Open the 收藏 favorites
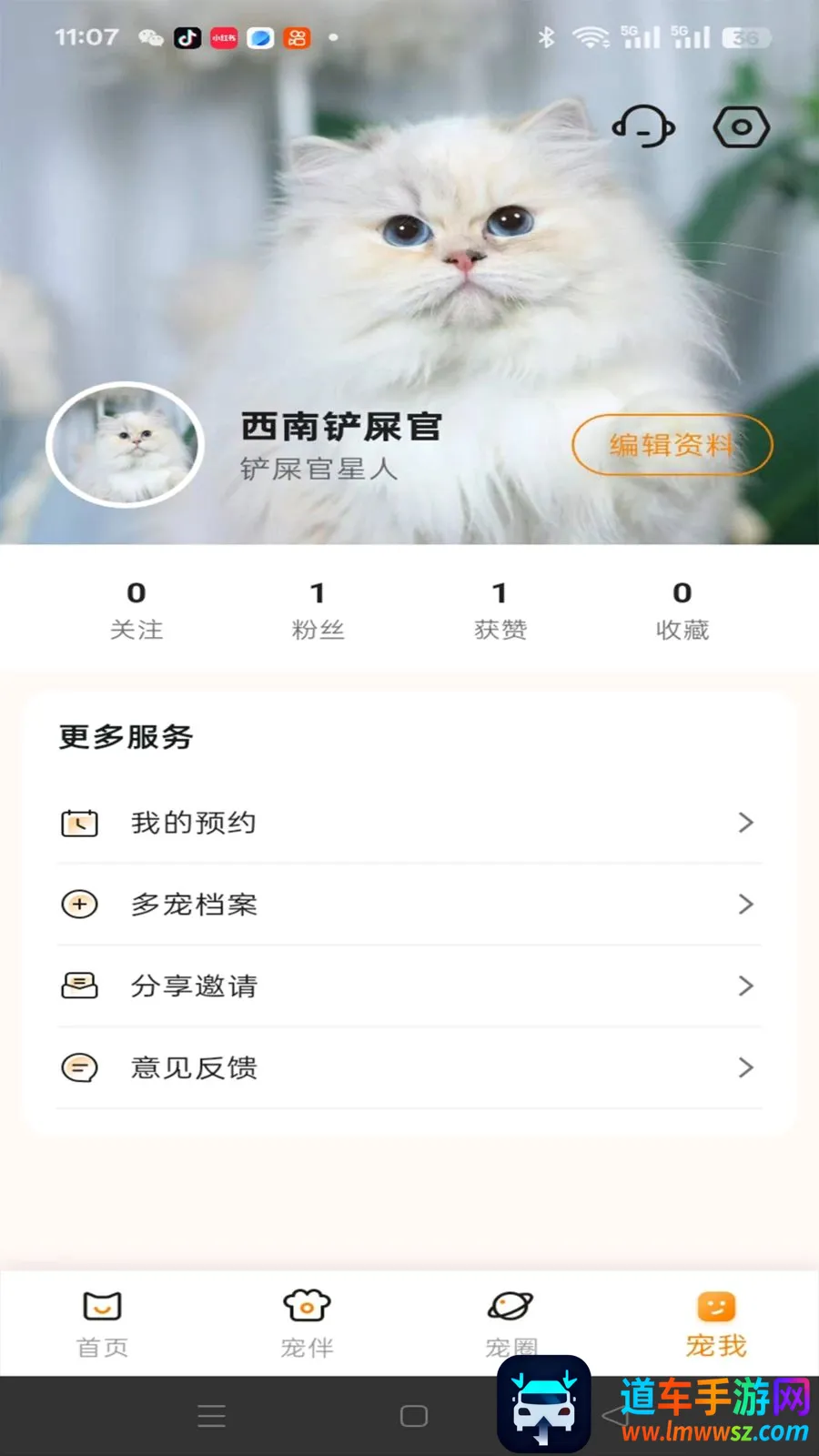Screen dimensions: 819x1456 coord(682,611)
